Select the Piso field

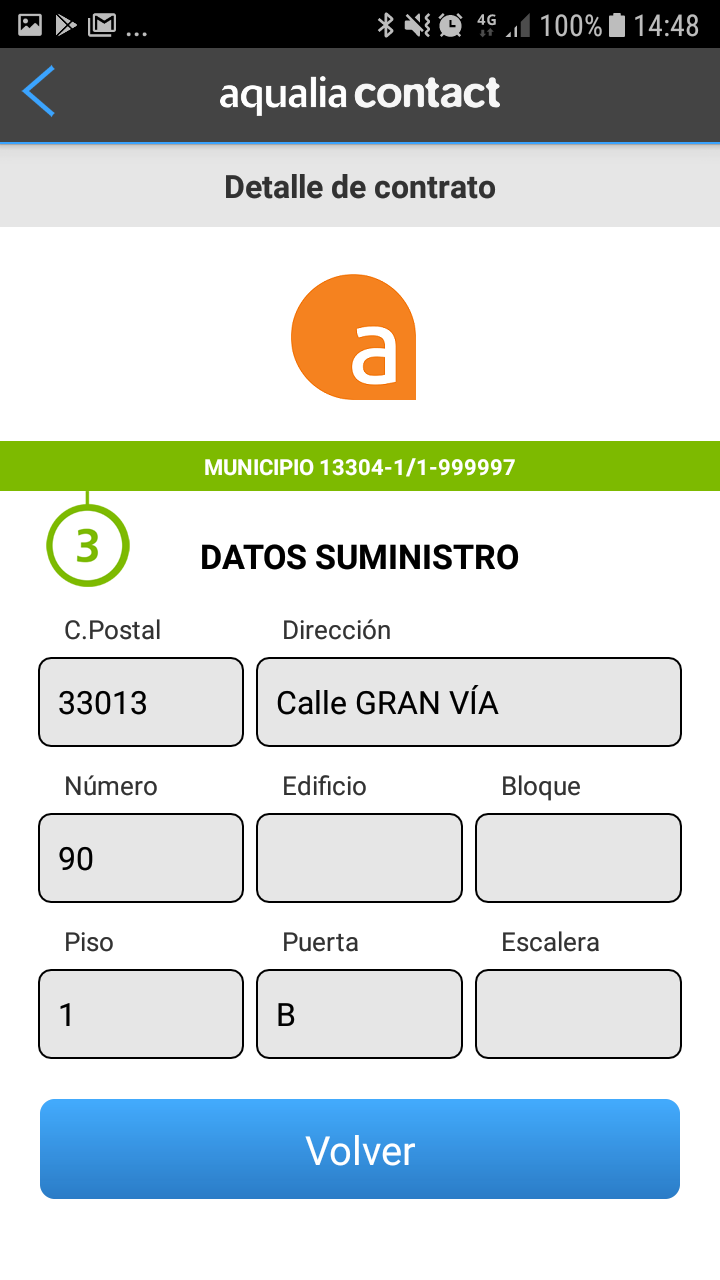point(141,1014)
